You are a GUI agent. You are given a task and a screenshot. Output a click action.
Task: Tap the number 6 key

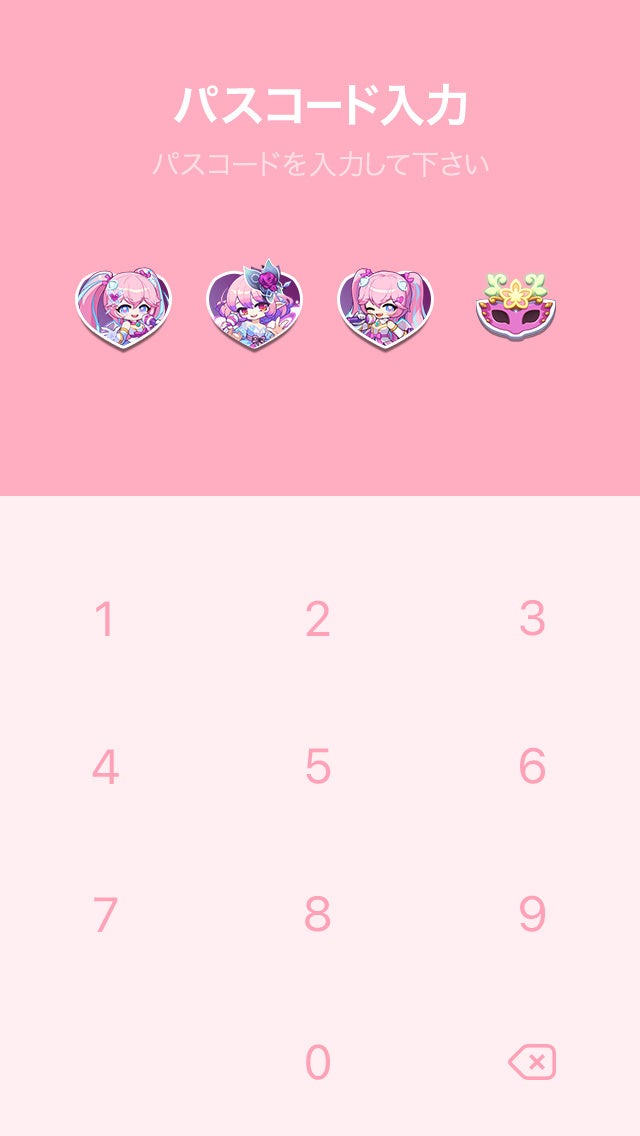532,768
